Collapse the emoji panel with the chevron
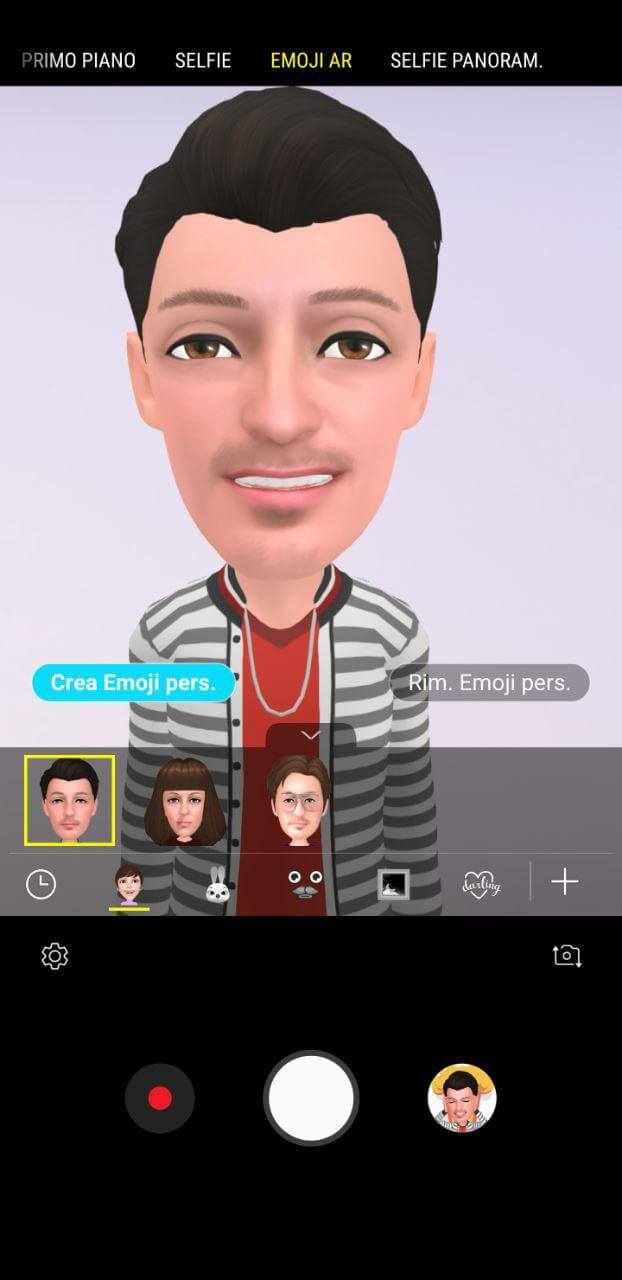Viewport: 622px width, 1280px height. (310, 735)
